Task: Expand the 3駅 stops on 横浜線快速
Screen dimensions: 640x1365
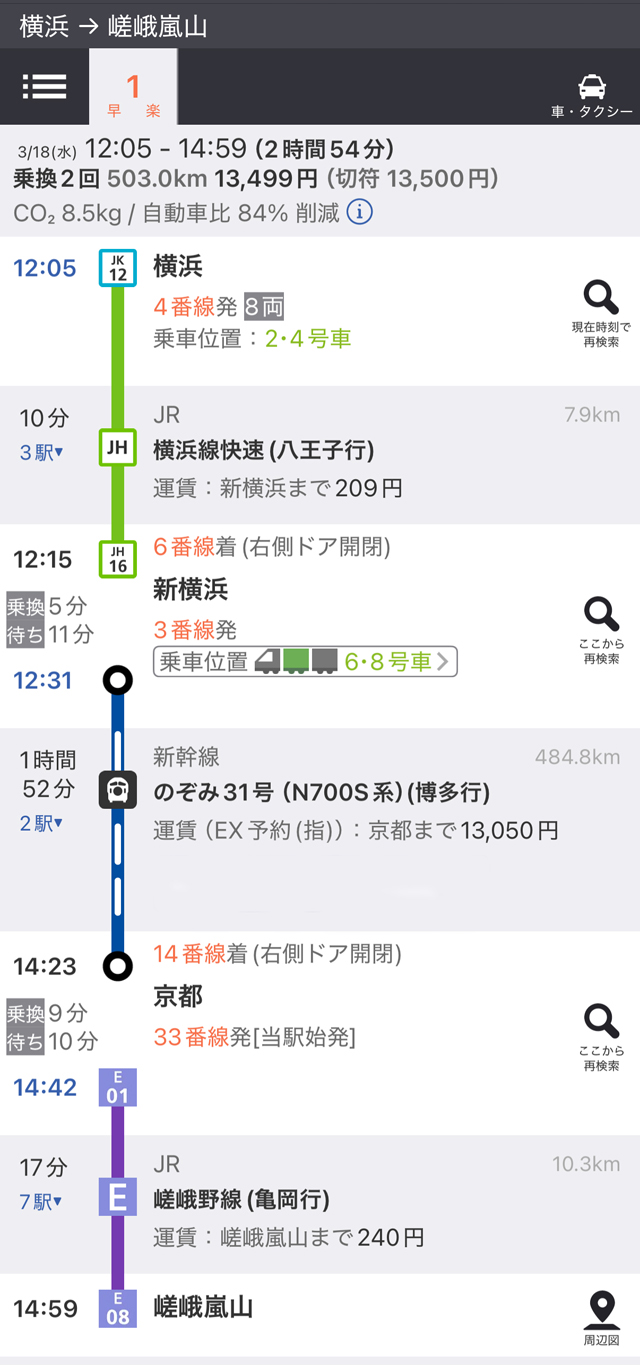Action: point(42,453)
